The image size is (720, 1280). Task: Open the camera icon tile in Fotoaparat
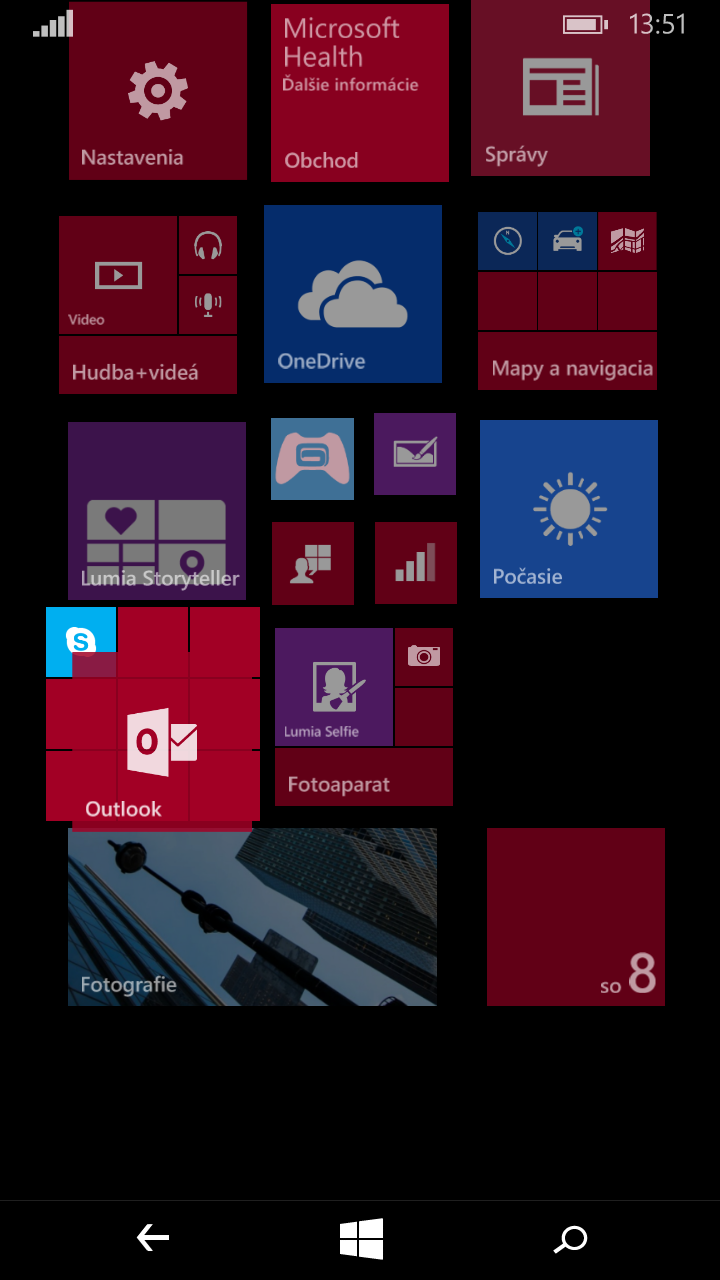424,657
